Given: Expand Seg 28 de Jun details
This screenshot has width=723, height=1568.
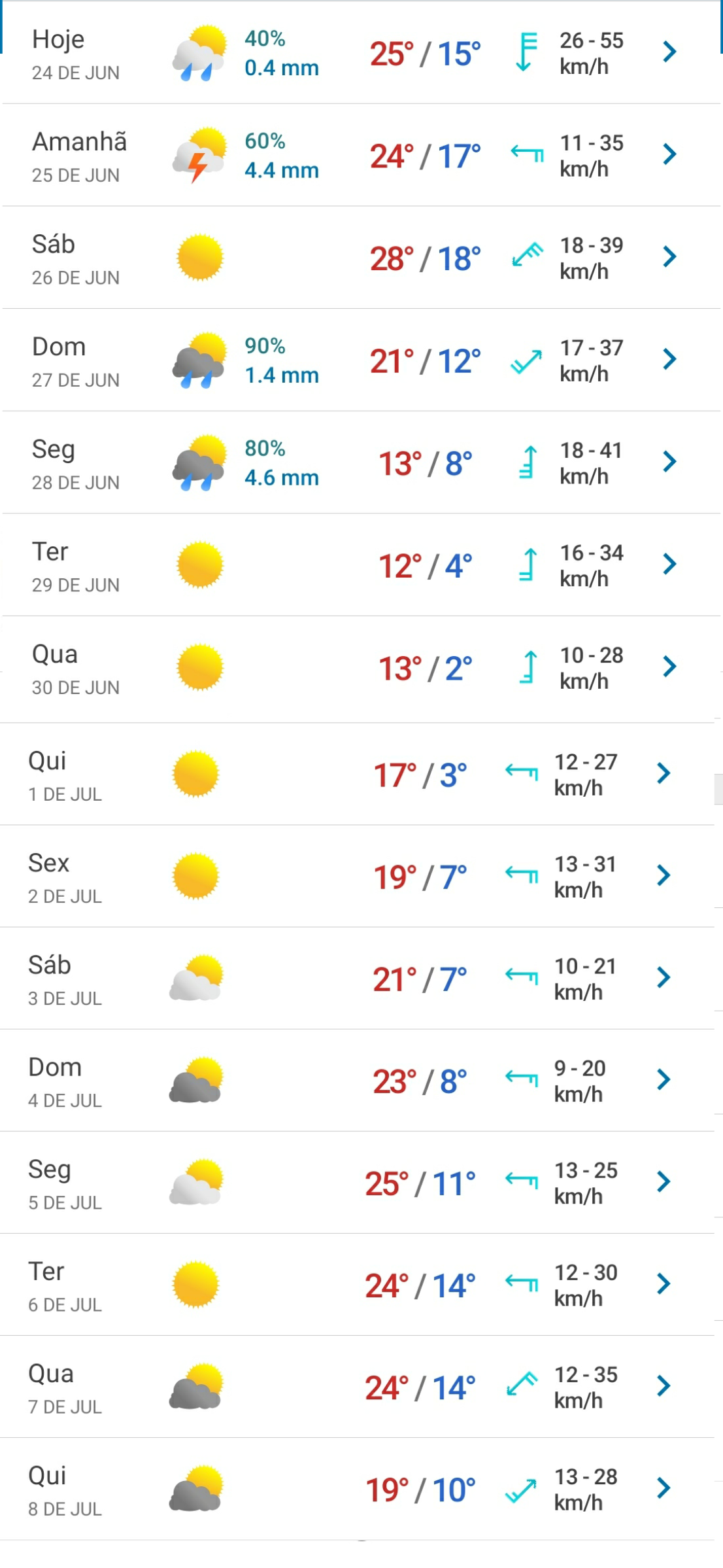Looking at the screenshot, I should click(361, 462).
